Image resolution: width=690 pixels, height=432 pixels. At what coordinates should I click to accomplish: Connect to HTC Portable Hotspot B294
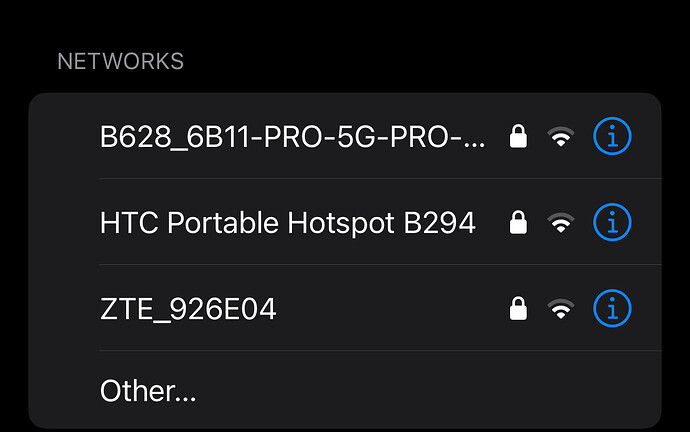[x=288, y=223]
